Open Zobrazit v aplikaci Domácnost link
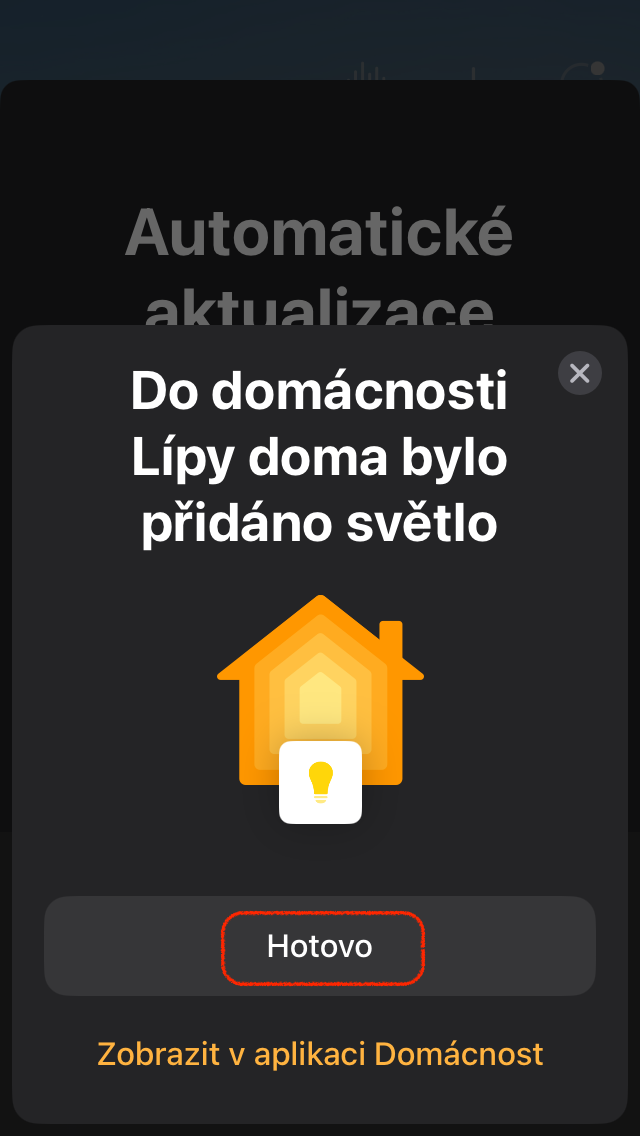Viewport: 640px width, 1136px height. coord(320,1054)
